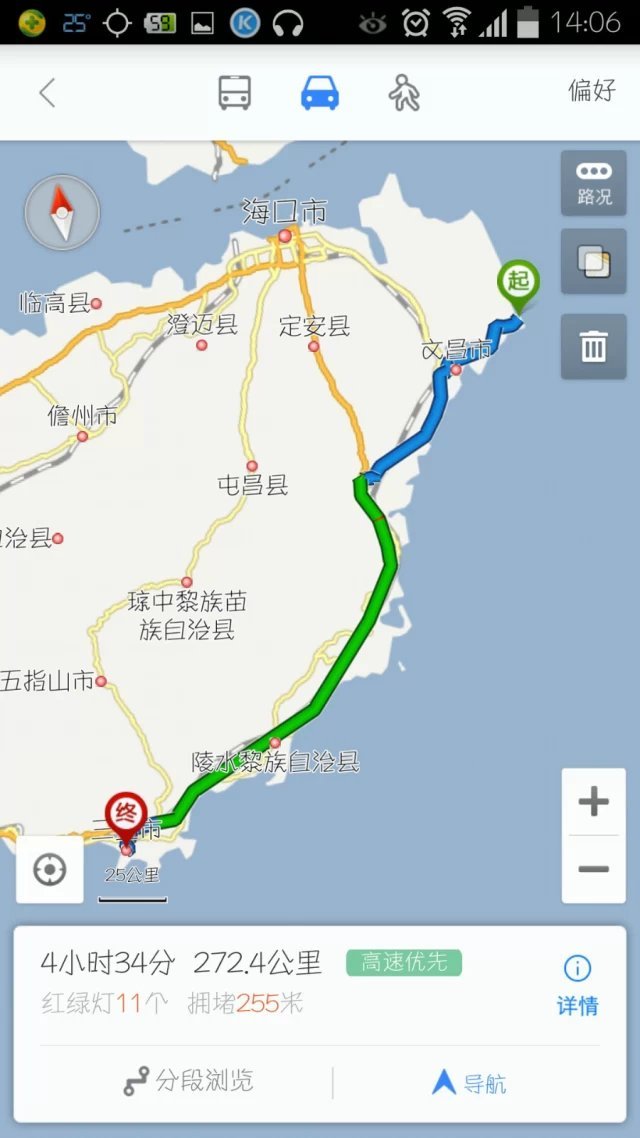Open 偏好 route preferences
Screen dimensions: 640x1138
[x=592, y=91]
